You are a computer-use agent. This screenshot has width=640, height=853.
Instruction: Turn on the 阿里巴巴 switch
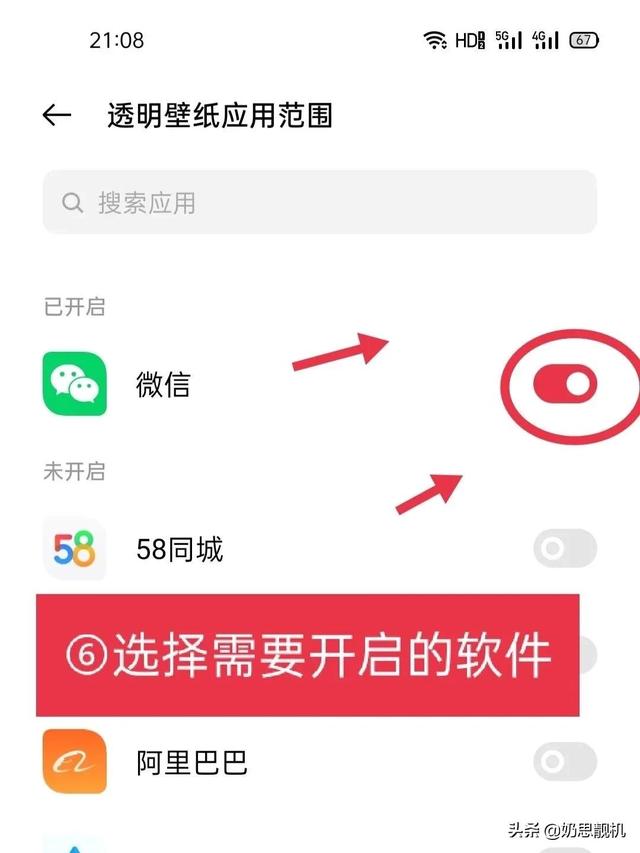[x=565, y=764]
